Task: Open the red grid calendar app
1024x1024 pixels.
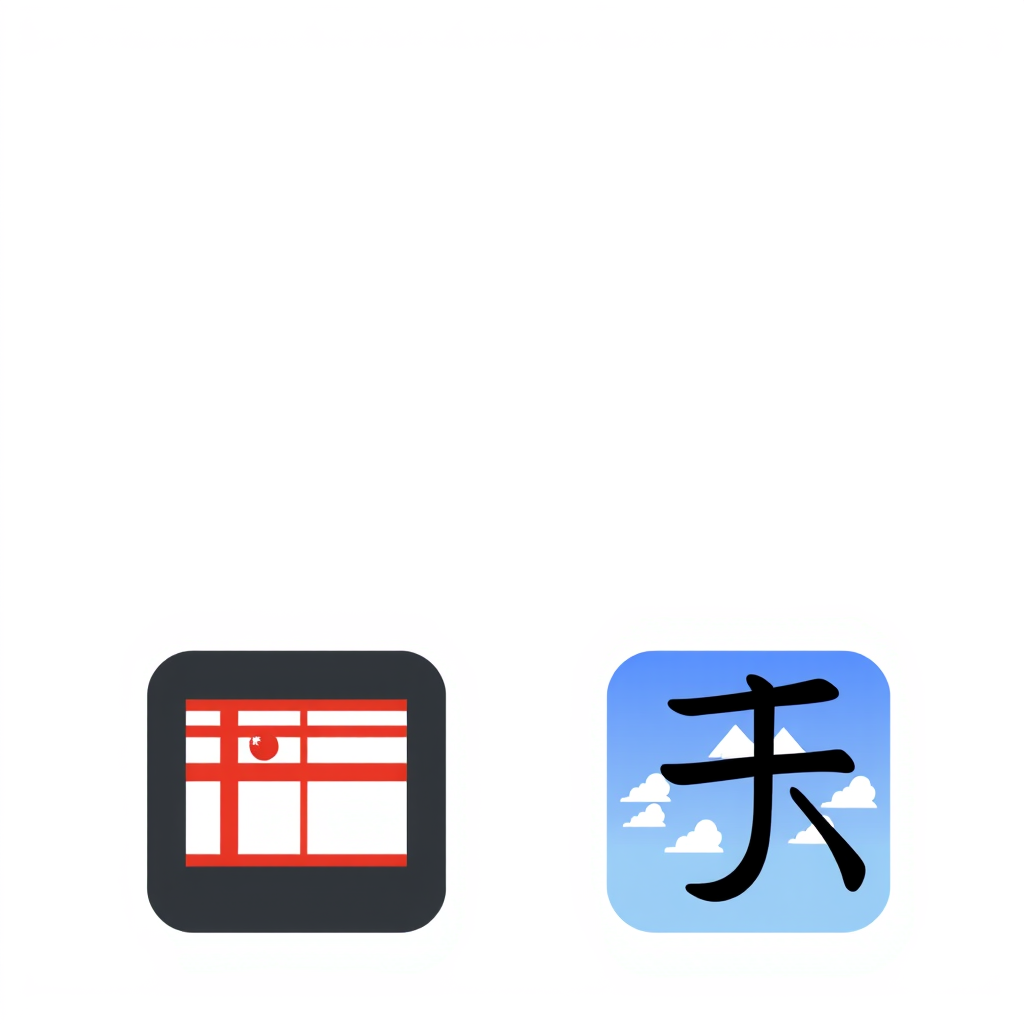Action: (296, 790)
